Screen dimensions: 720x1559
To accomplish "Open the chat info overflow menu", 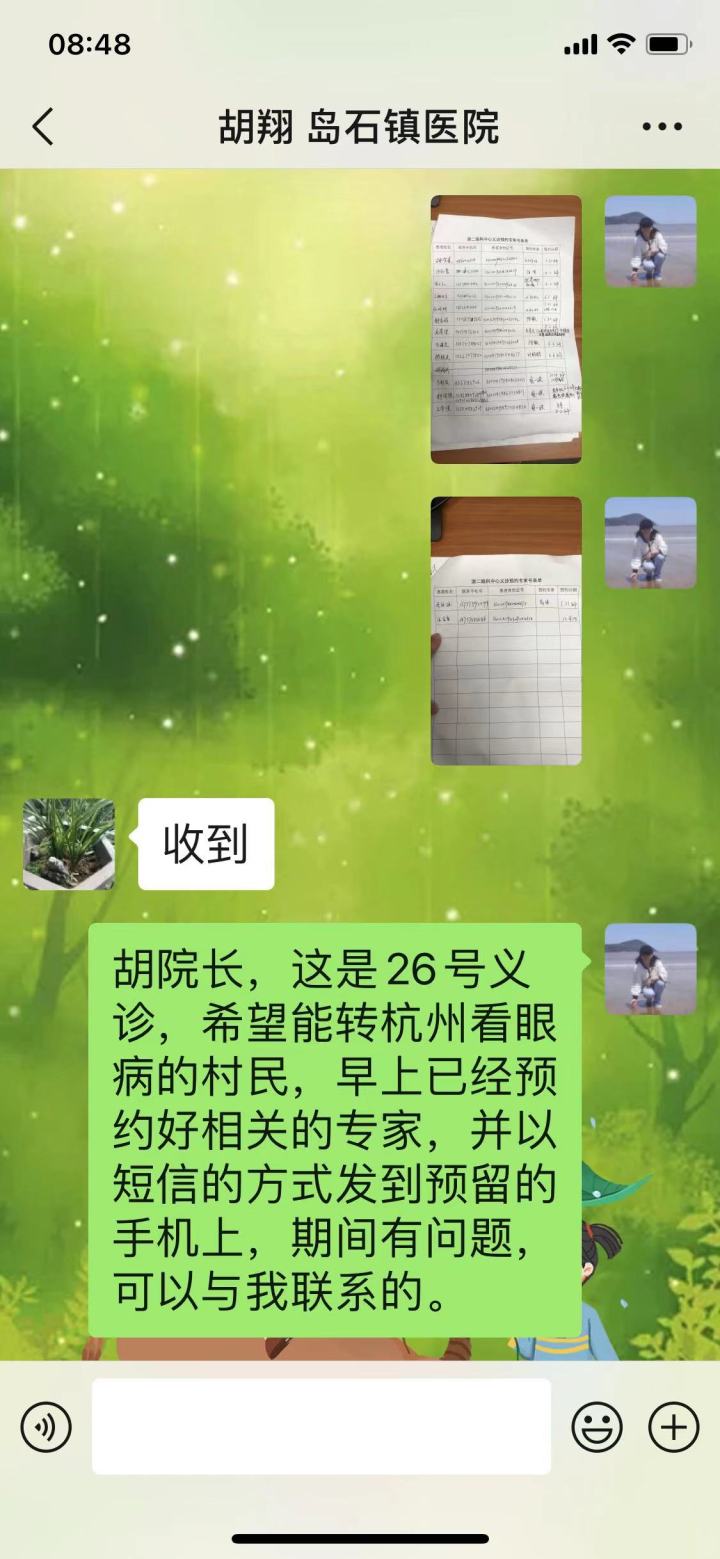I will [x=661, y=127].
